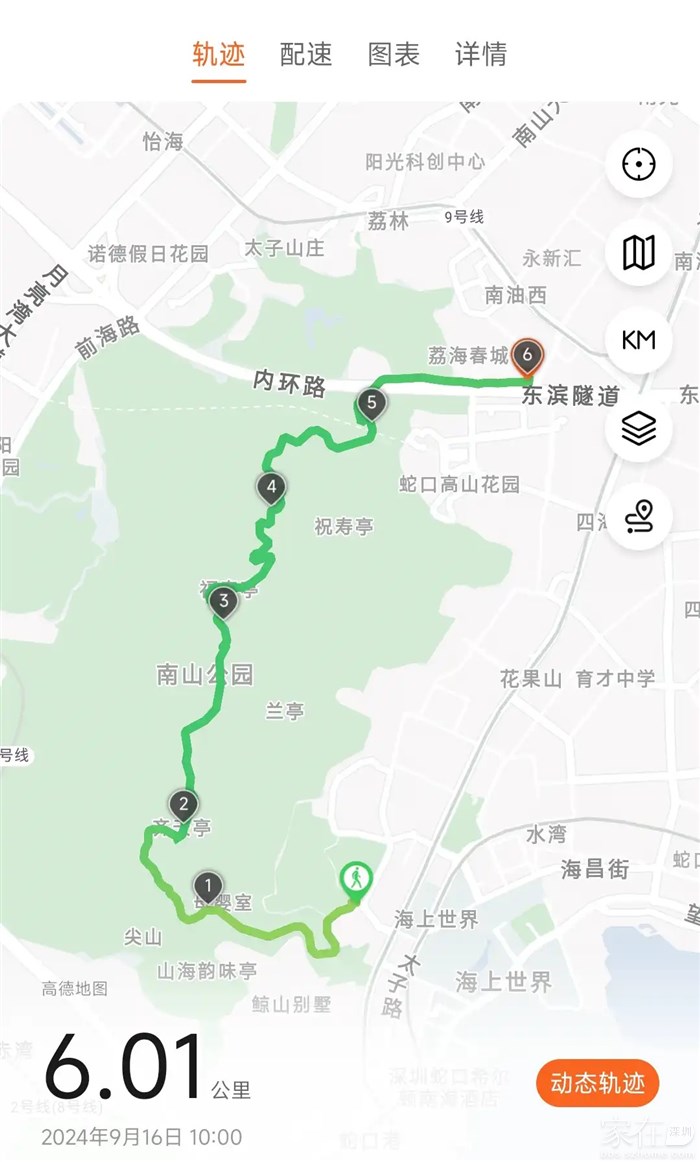Open the map type icon
The image size is (700, 1162).
639,253
